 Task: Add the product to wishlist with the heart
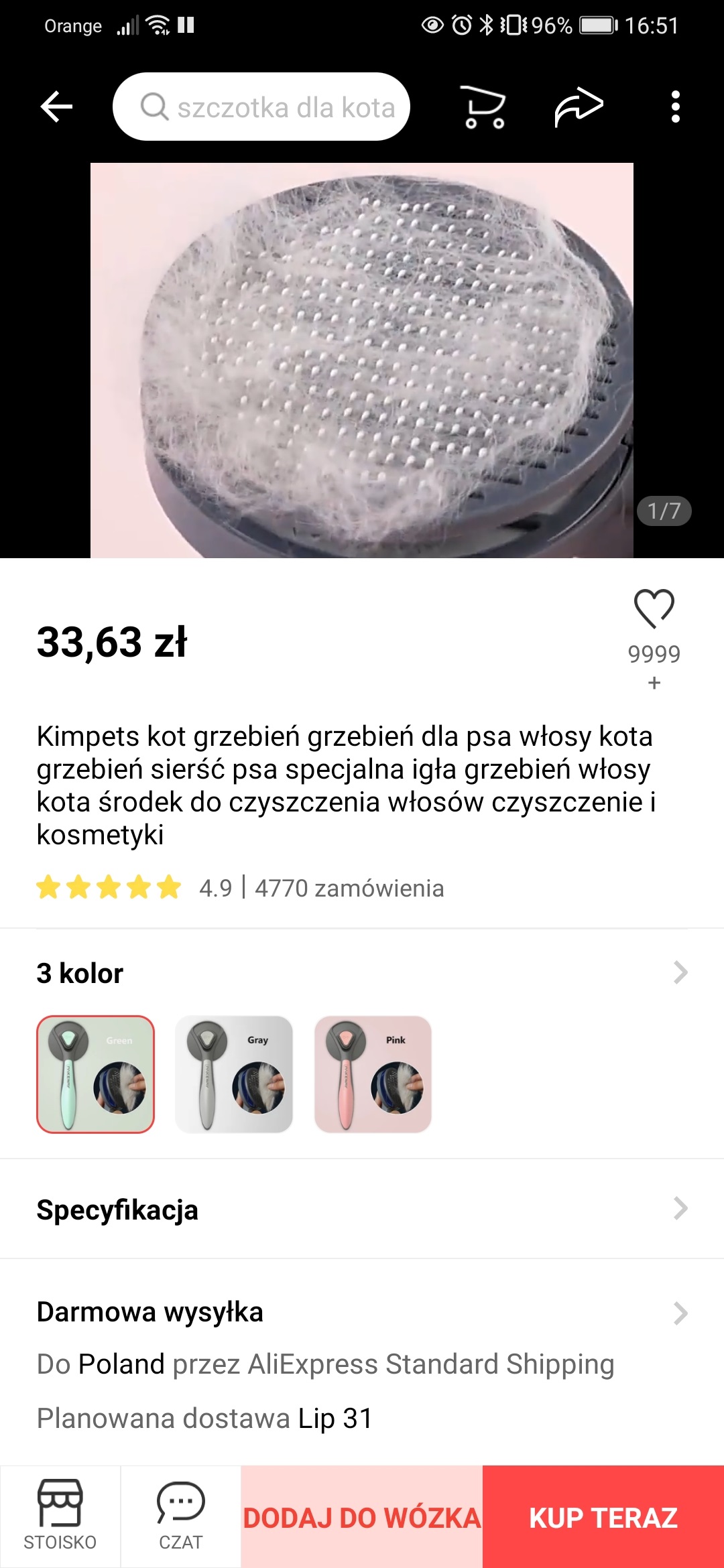pyautogui.click(x=654, y=608)
